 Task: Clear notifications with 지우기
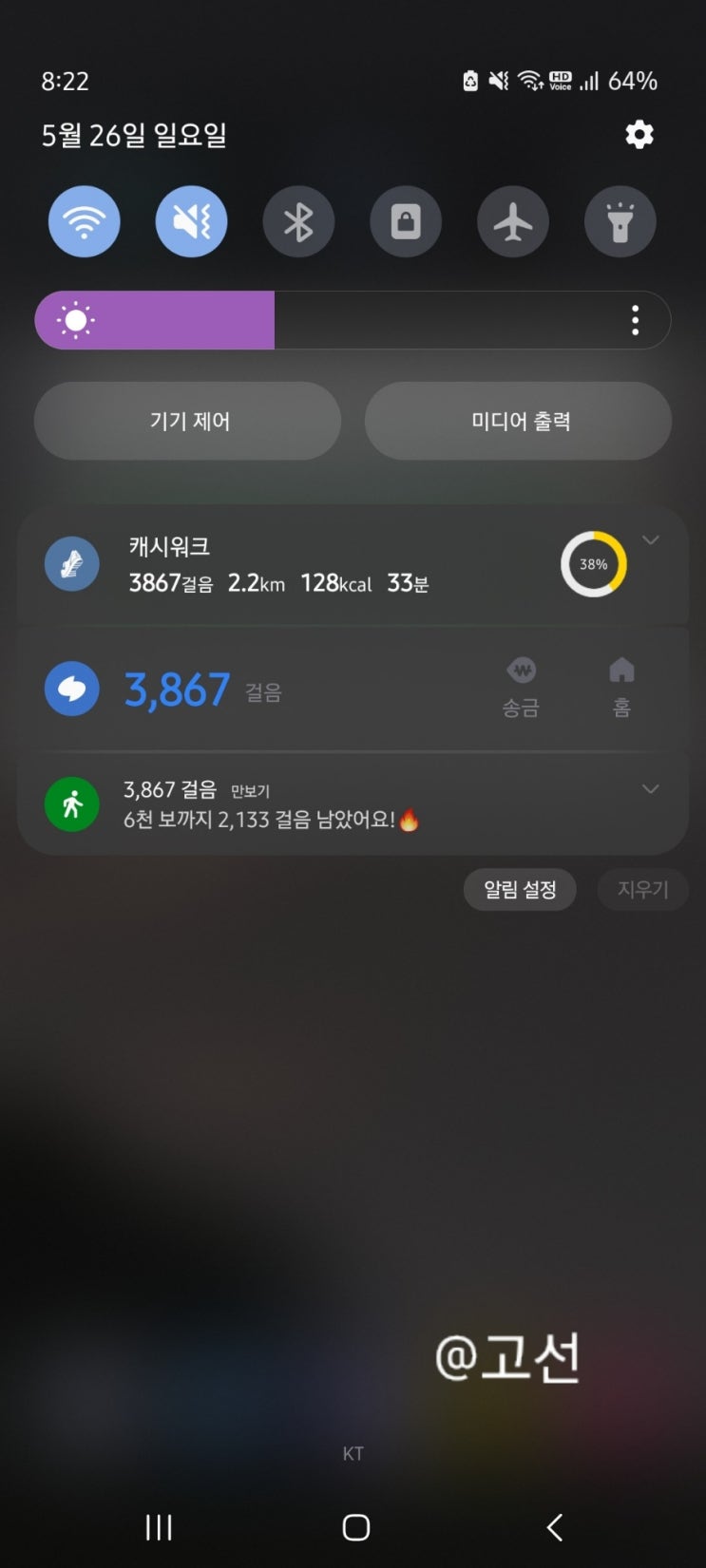pyautogui.click(x=643, y=890)
